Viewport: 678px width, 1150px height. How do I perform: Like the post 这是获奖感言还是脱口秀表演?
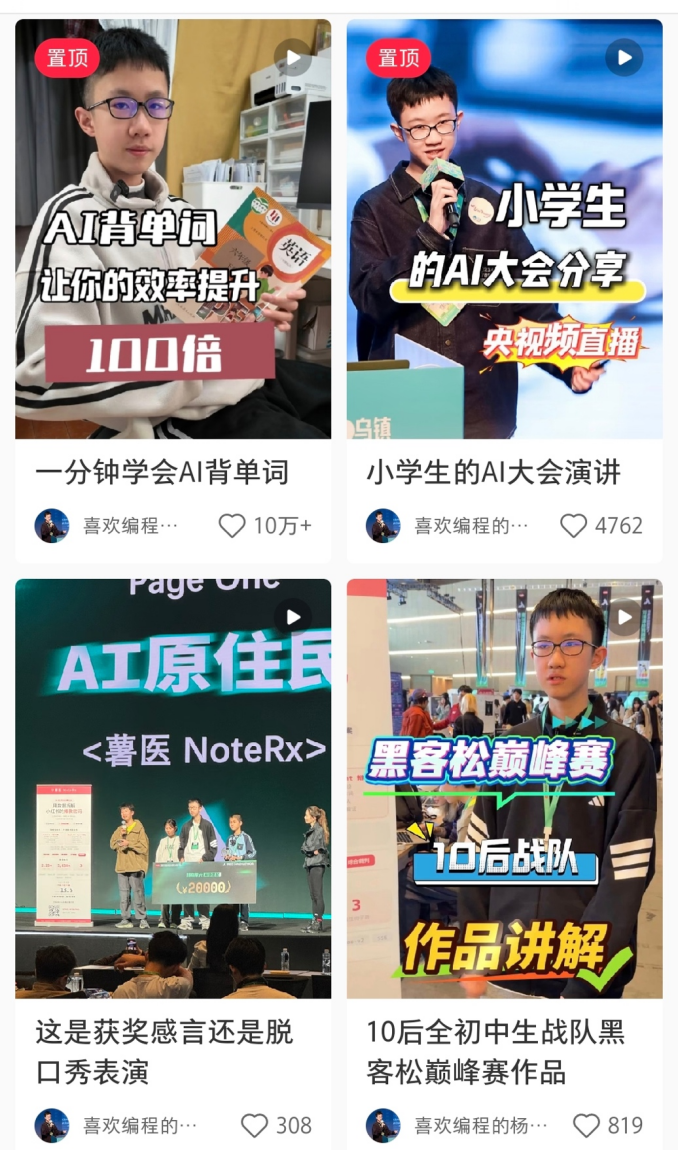[x=255, y=1126]
